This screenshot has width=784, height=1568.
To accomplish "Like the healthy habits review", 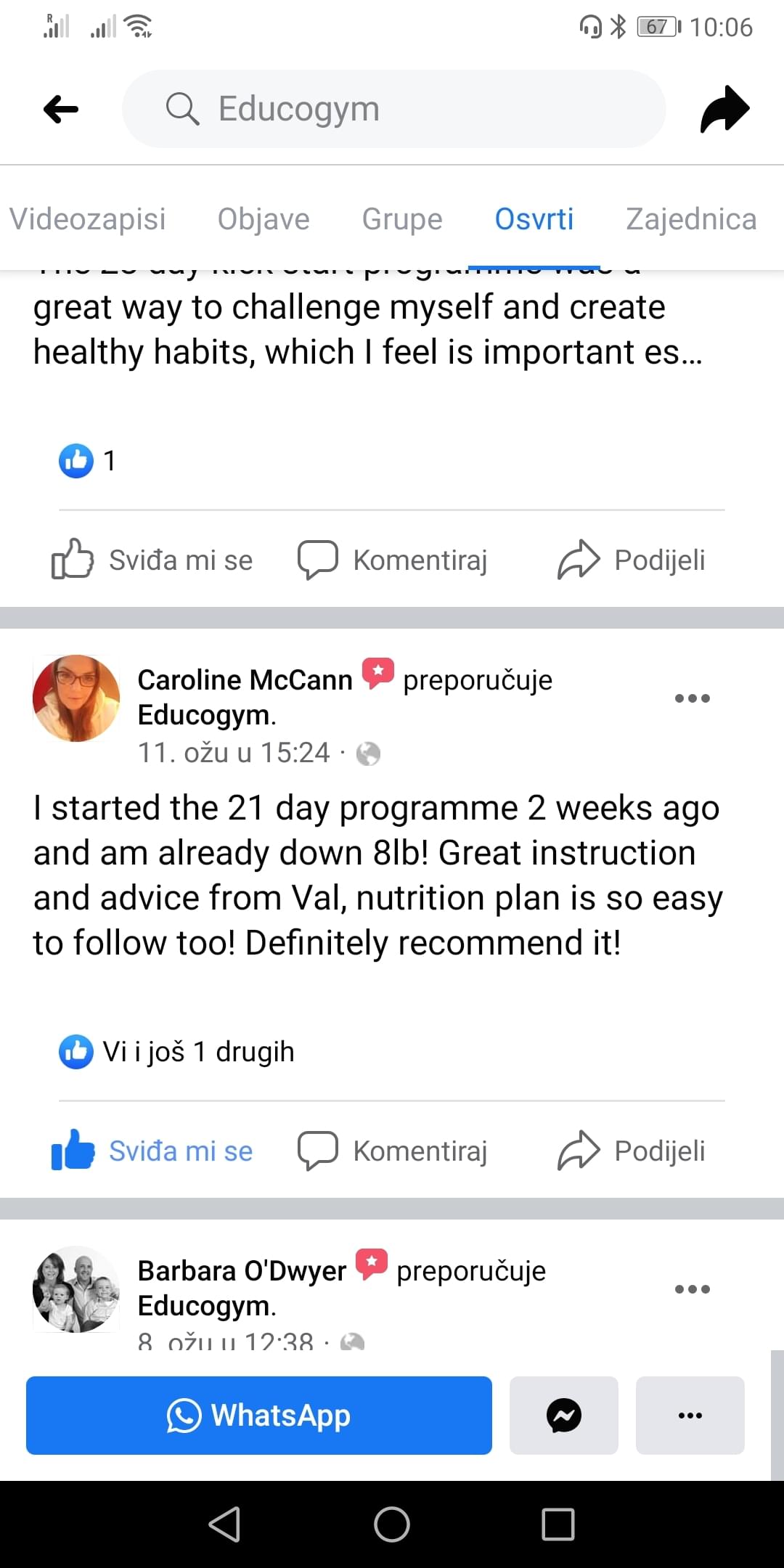I will (152, 560).
